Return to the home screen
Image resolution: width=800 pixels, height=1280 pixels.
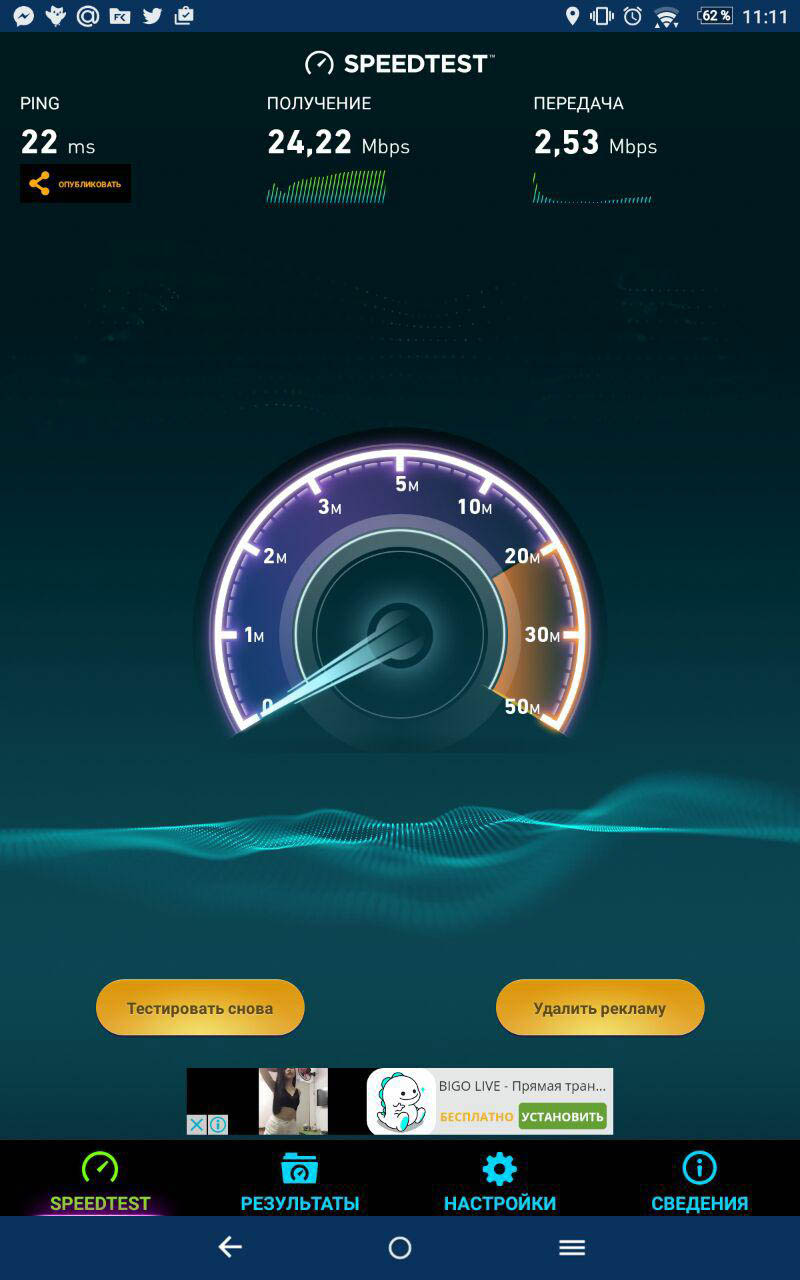point(400,1247)
